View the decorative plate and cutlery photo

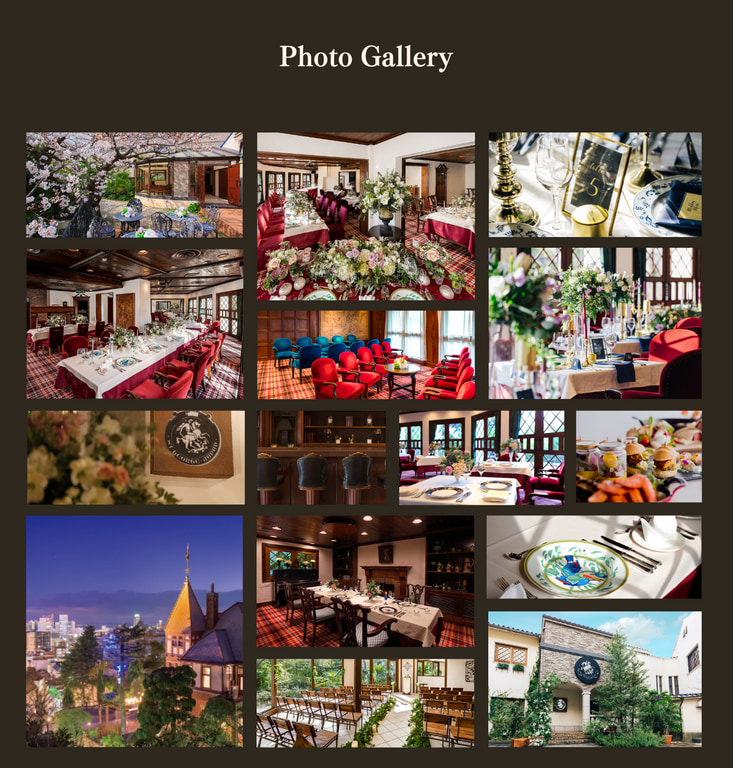595,557
